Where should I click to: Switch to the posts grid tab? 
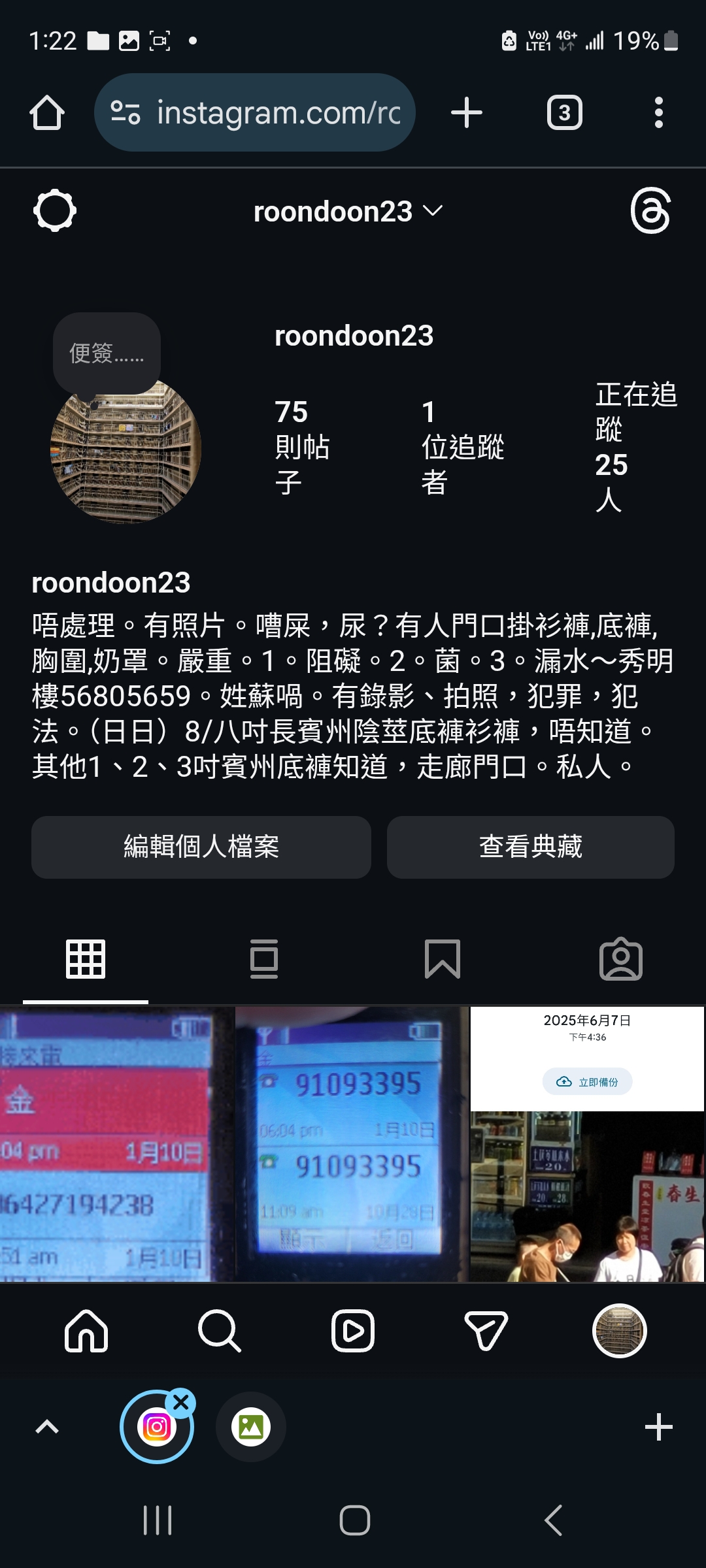tap(86, 959)
